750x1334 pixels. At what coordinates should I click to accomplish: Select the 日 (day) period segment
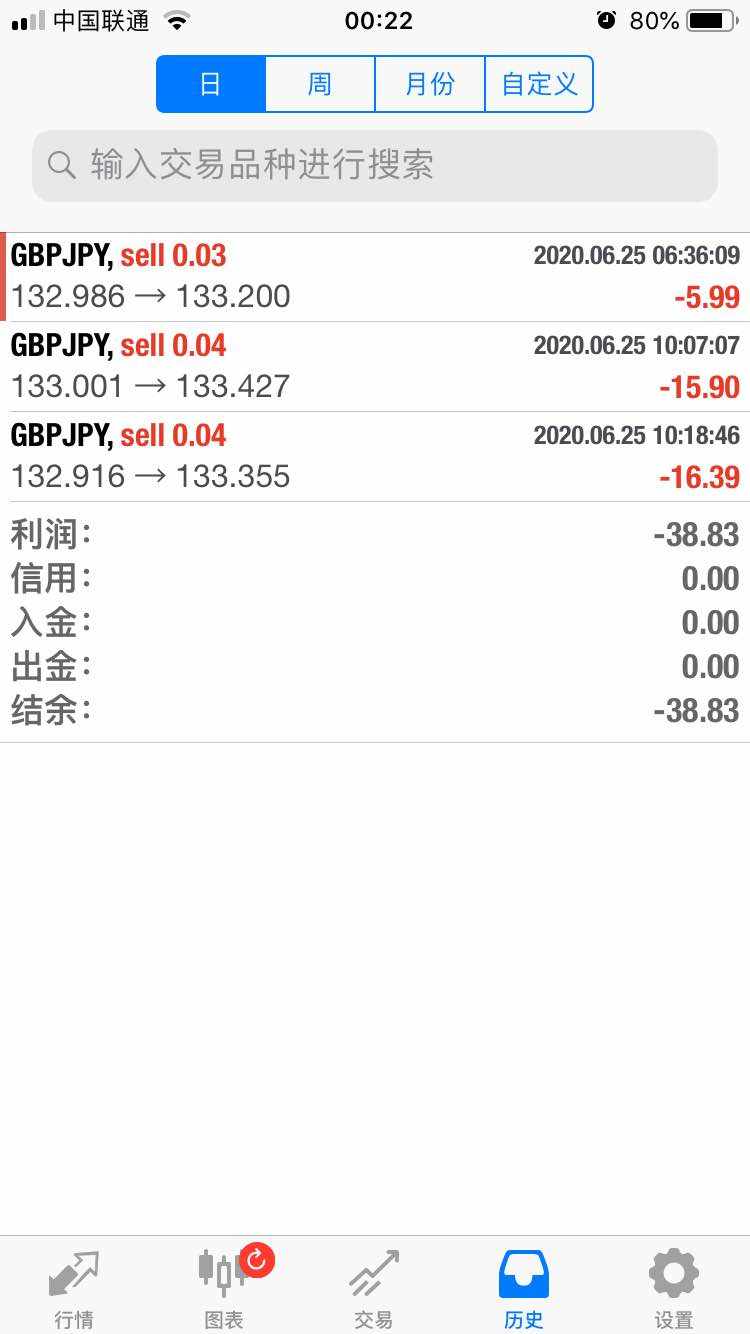[x=211, y=84]
